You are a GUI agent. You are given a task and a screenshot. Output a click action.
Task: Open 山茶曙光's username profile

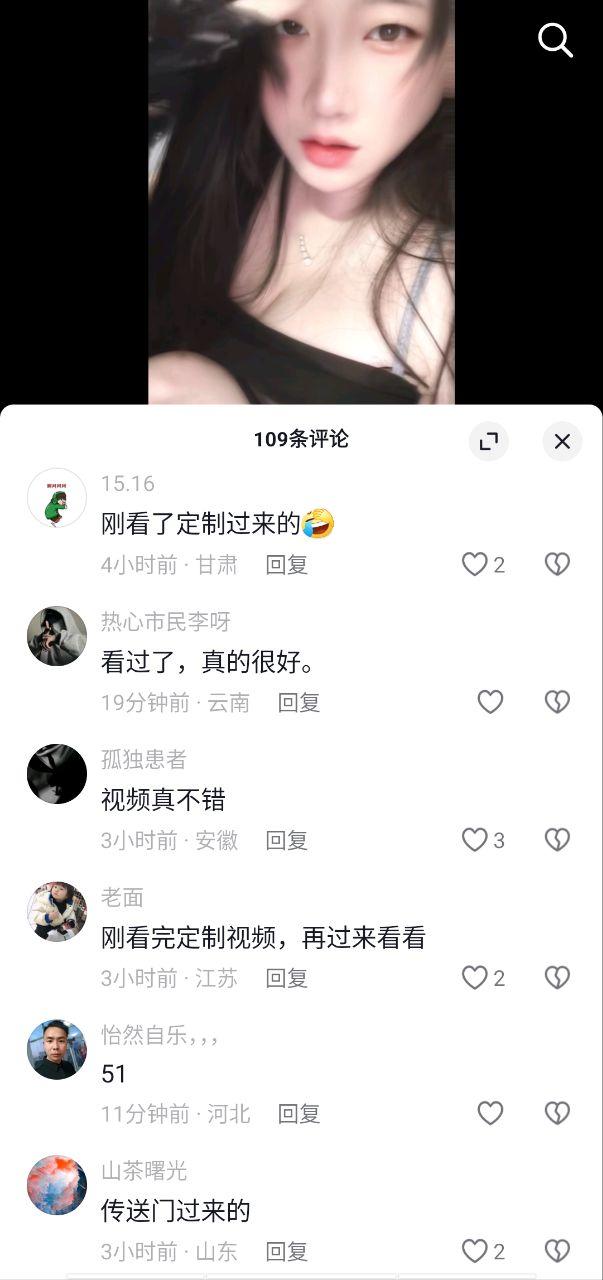(x=144, y=1170)
